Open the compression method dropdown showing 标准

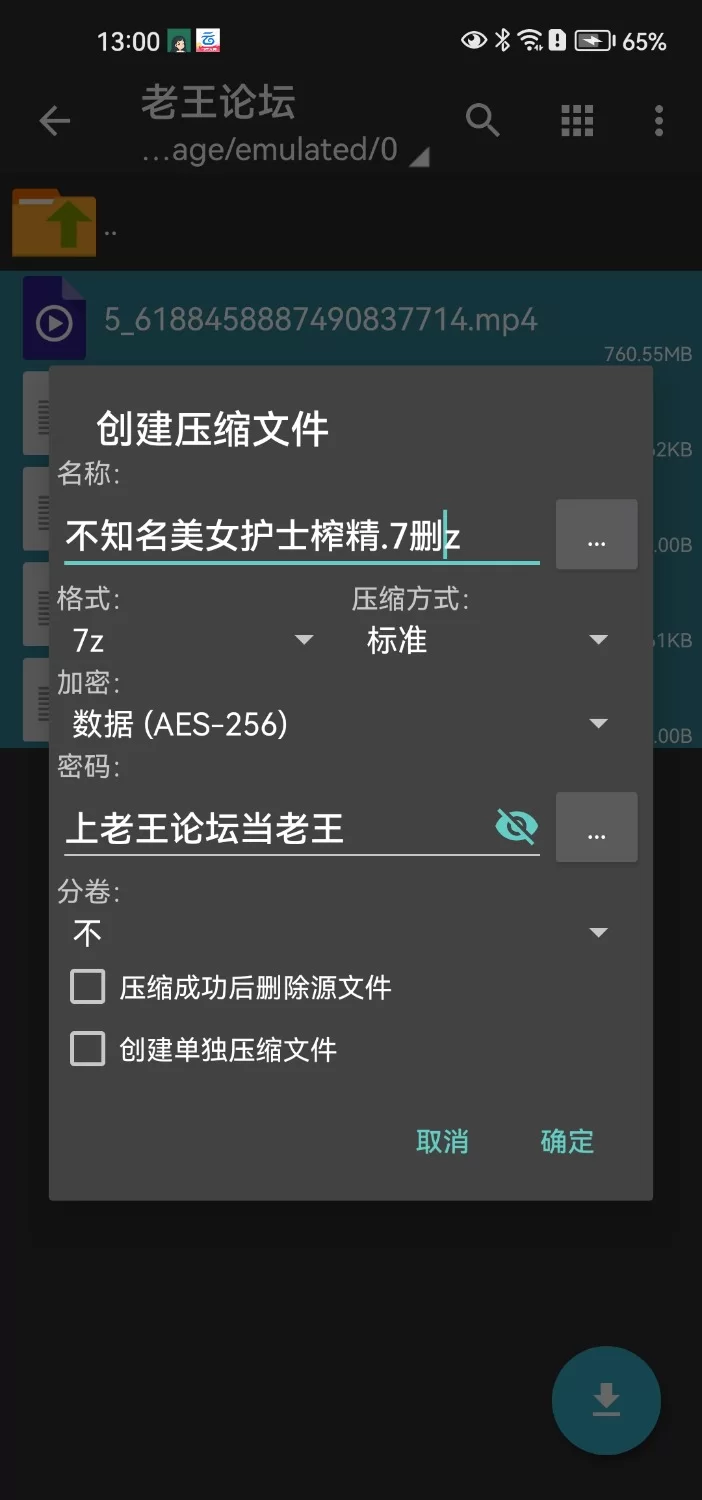[487, 640]
